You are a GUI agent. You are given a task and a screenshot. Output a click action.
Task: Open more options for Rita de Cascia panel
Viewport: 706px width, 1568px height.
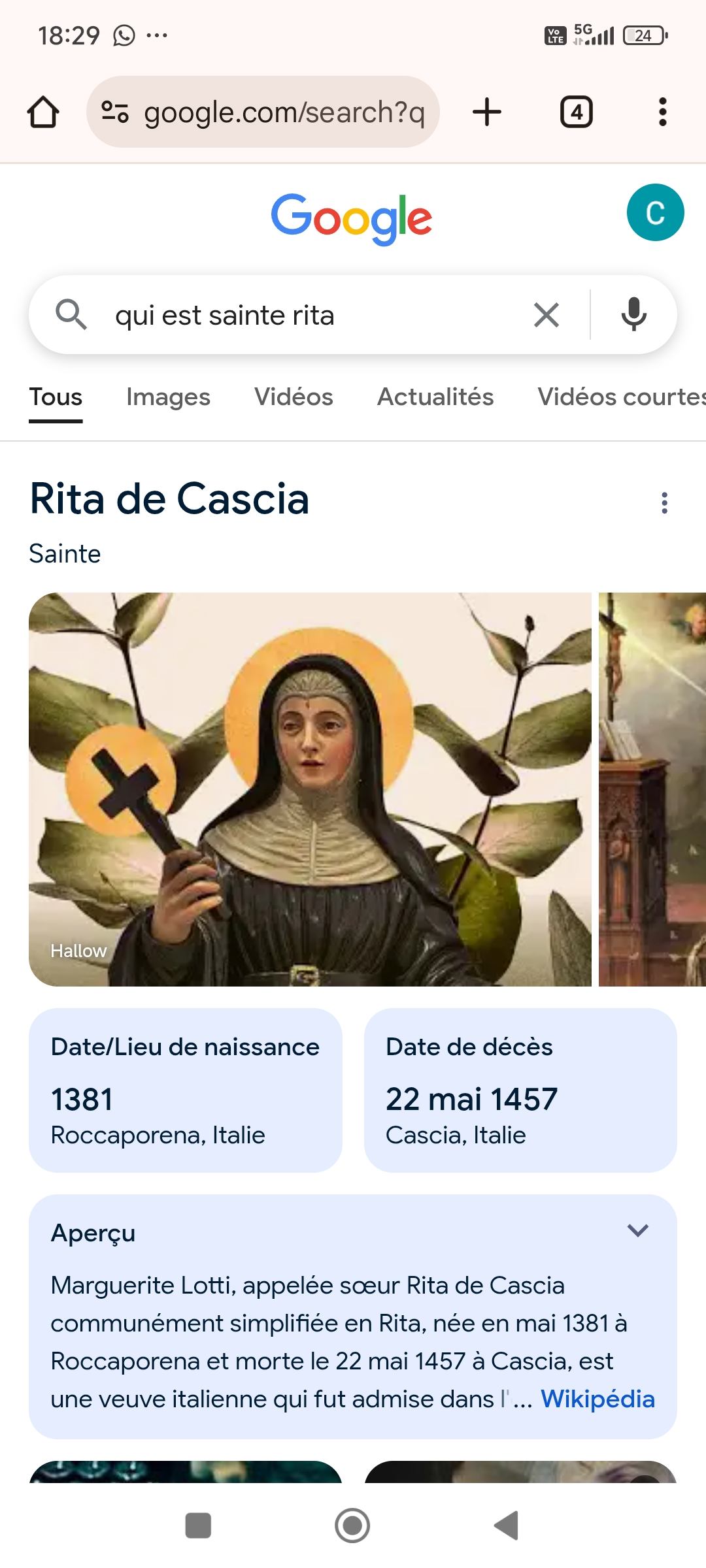[664, 503]
